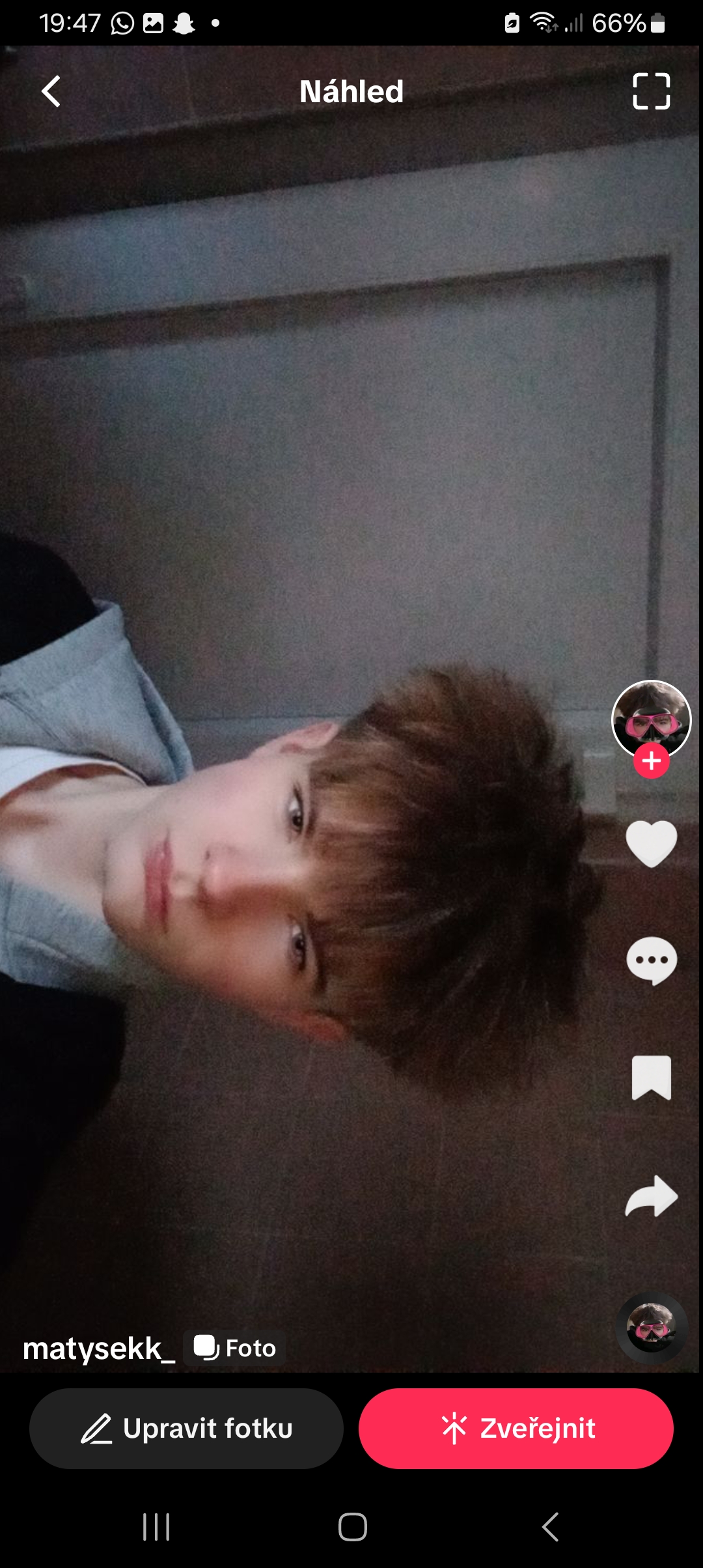This screenshot has height=1568, width=703.
Task: Follow with the red plus button
Action: click(651, 761)
